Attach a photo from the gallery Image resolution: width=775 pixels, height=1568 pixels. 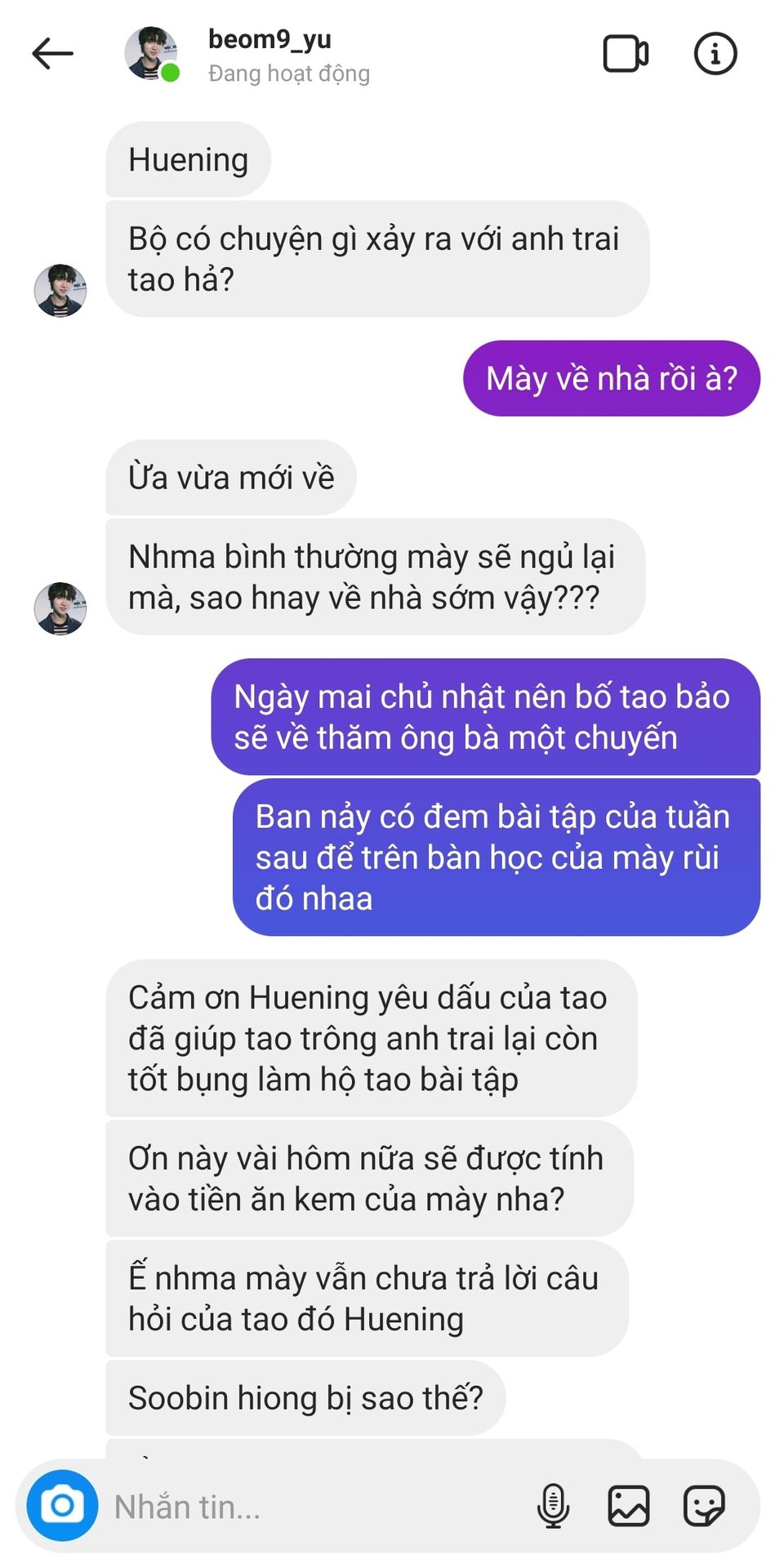point(628,1505)
